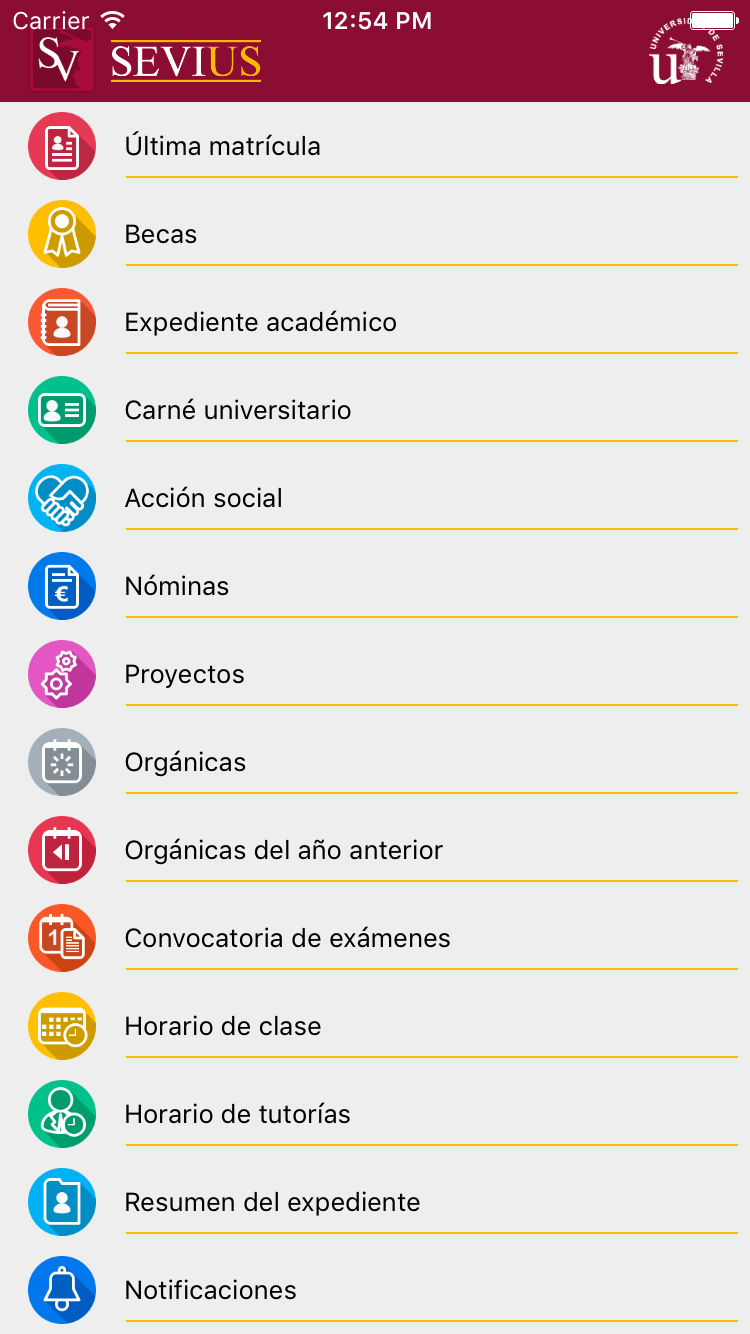This screenshot has height=1334, width=750.
Task: Tap the Orgánicas row
Action: coord(186,762)
